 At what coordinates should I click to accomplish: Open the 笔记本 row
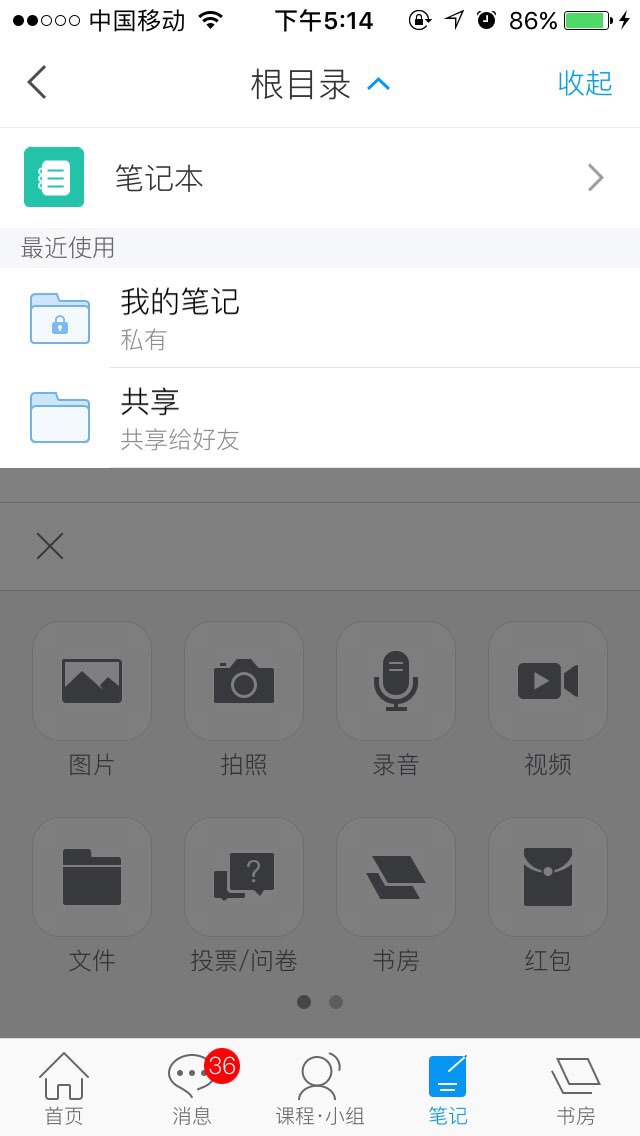coord(320,178)
